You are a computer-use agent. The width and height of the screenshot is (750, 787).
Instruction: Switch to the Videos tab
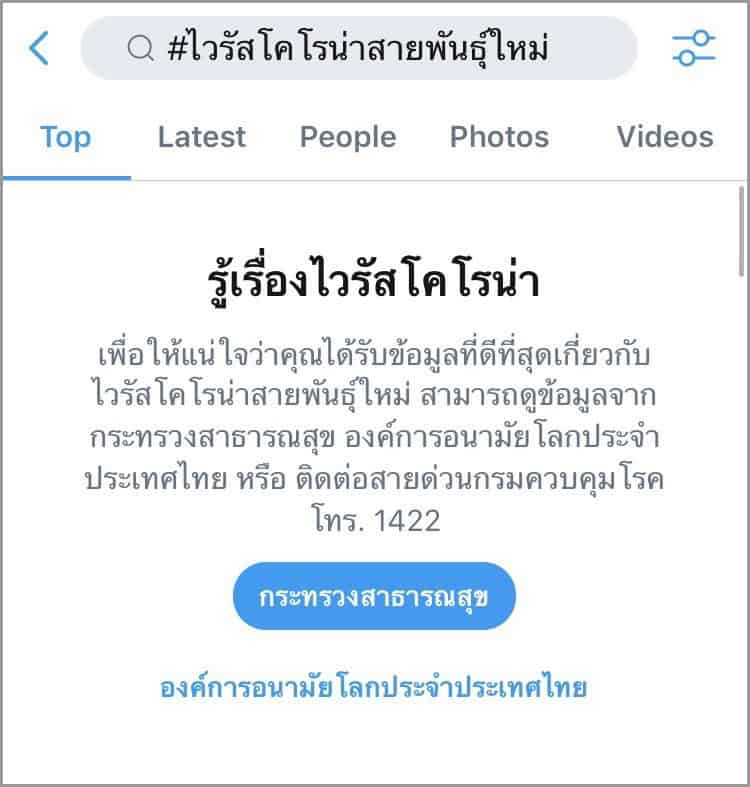pos(664,137)
